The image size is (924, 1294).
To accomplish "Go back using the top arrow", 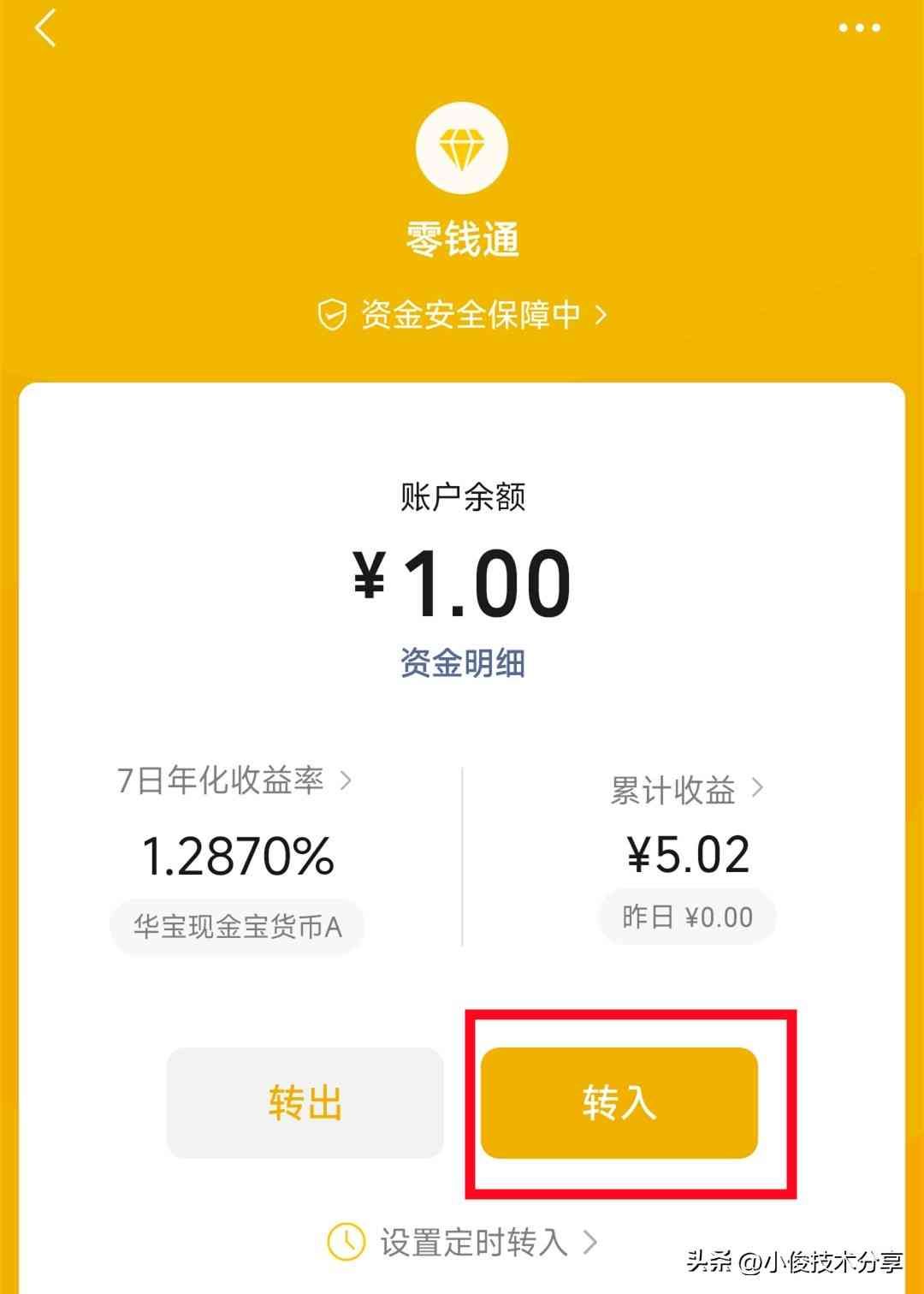I will click(x=46, y=28).
